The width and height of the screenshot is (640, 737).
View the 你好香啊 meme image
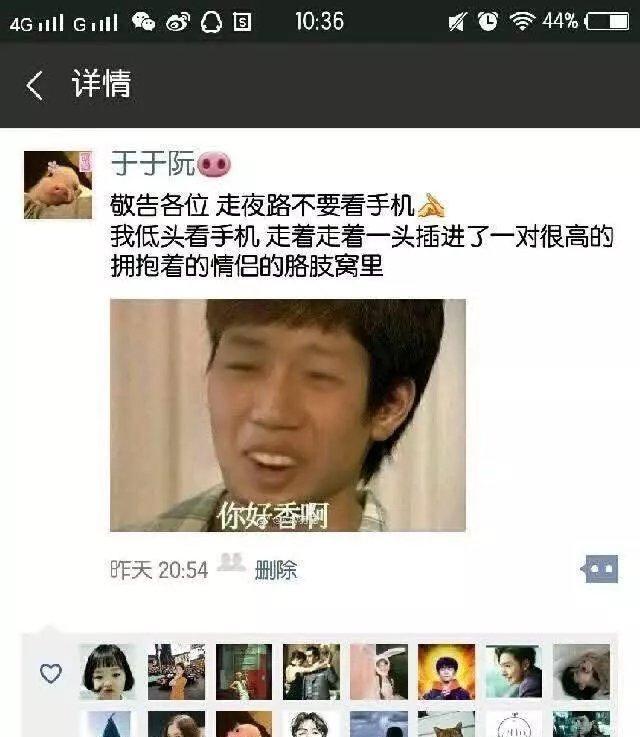pyautogui.click(x=287, y=415)
